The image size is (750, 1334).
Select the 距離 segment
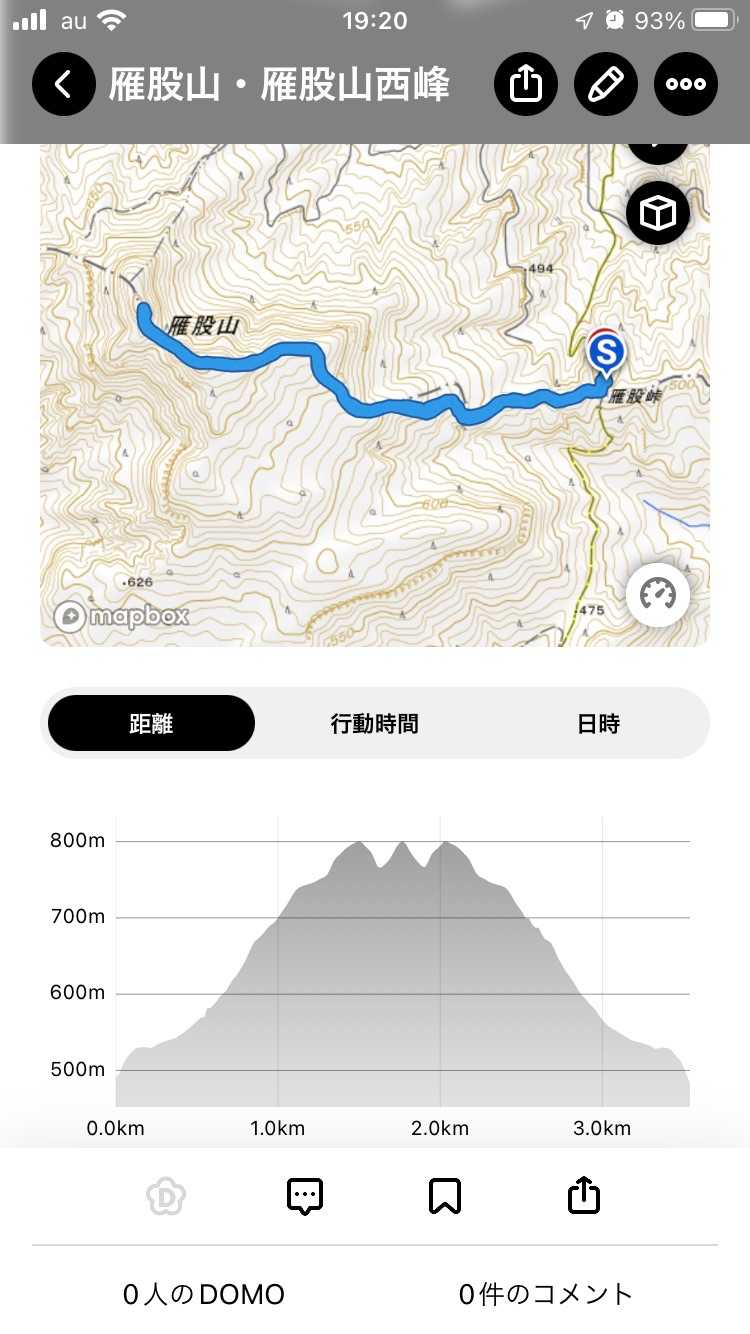(x=151, y=723)
